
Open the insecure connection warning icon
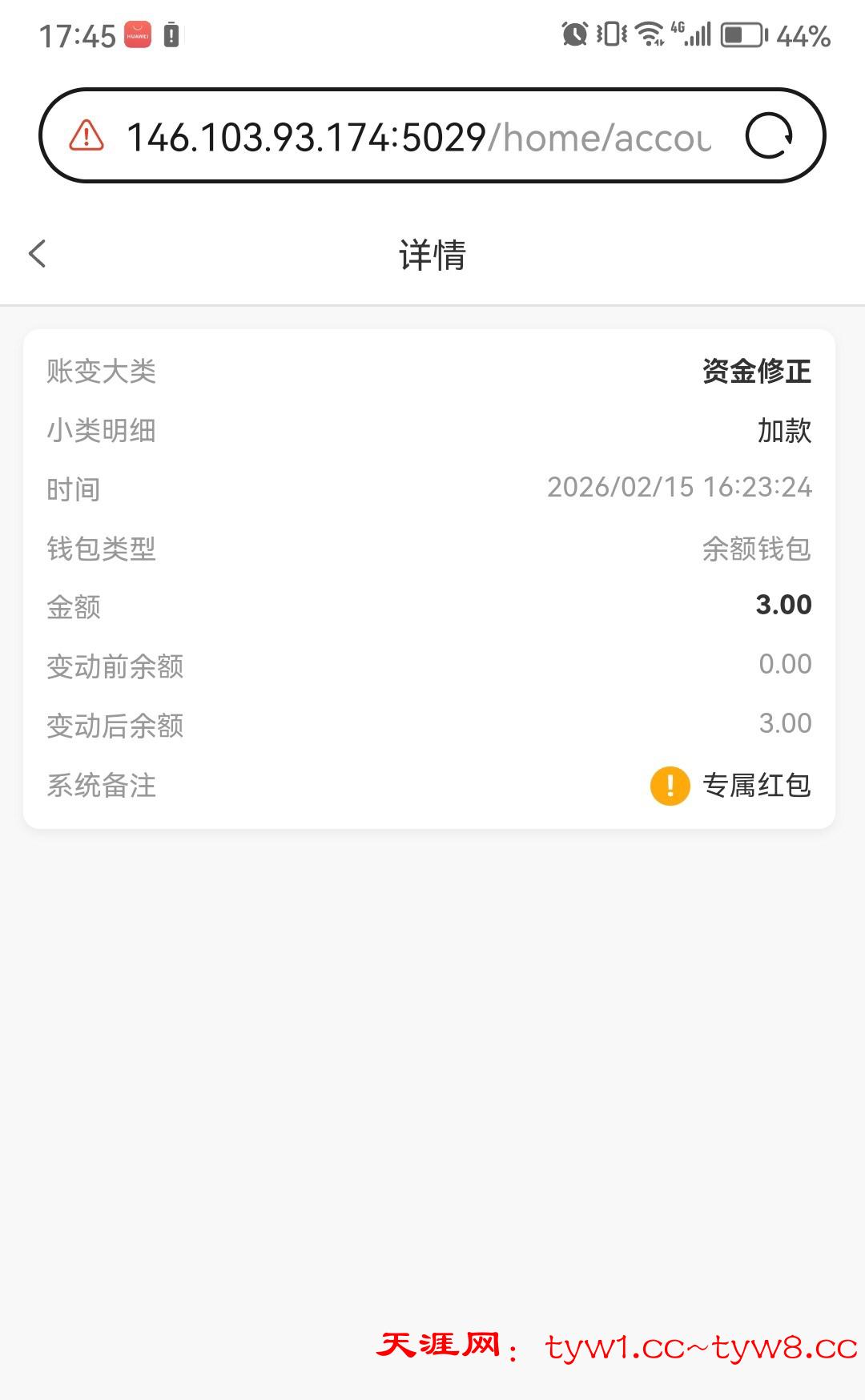[x=86, y=135]
